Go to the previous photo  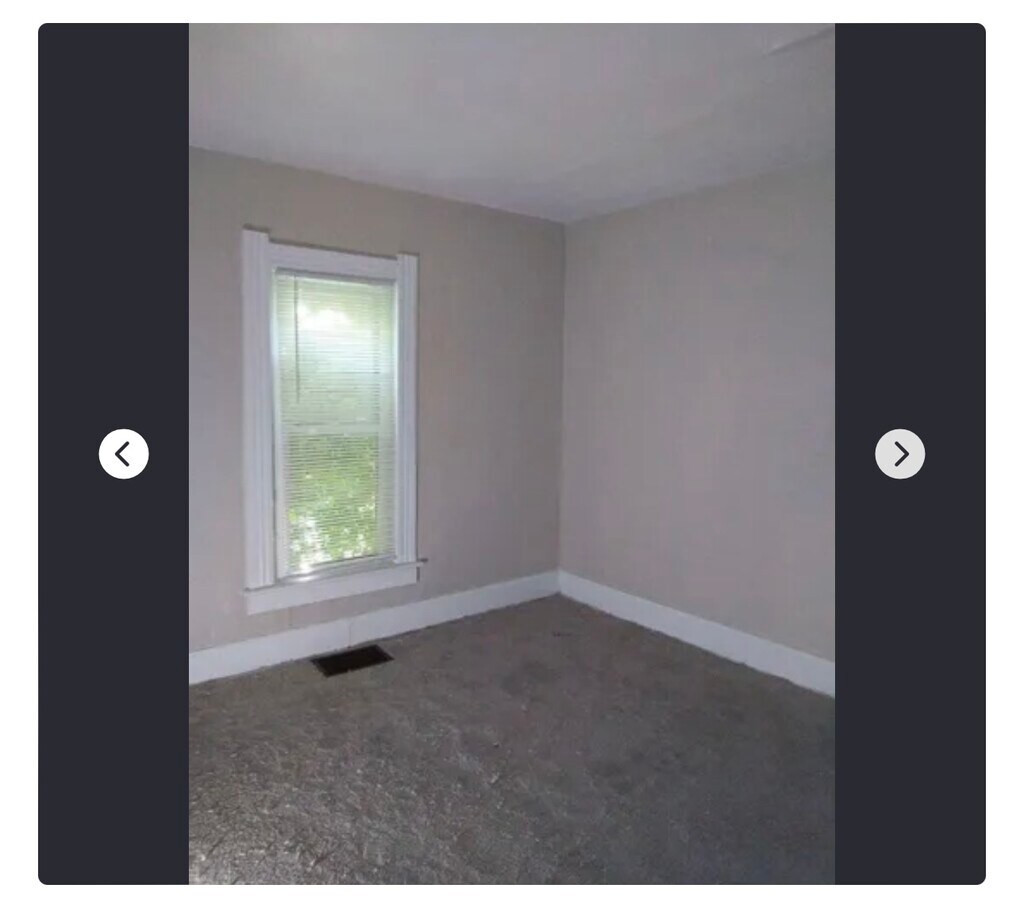tap(124, 454)
